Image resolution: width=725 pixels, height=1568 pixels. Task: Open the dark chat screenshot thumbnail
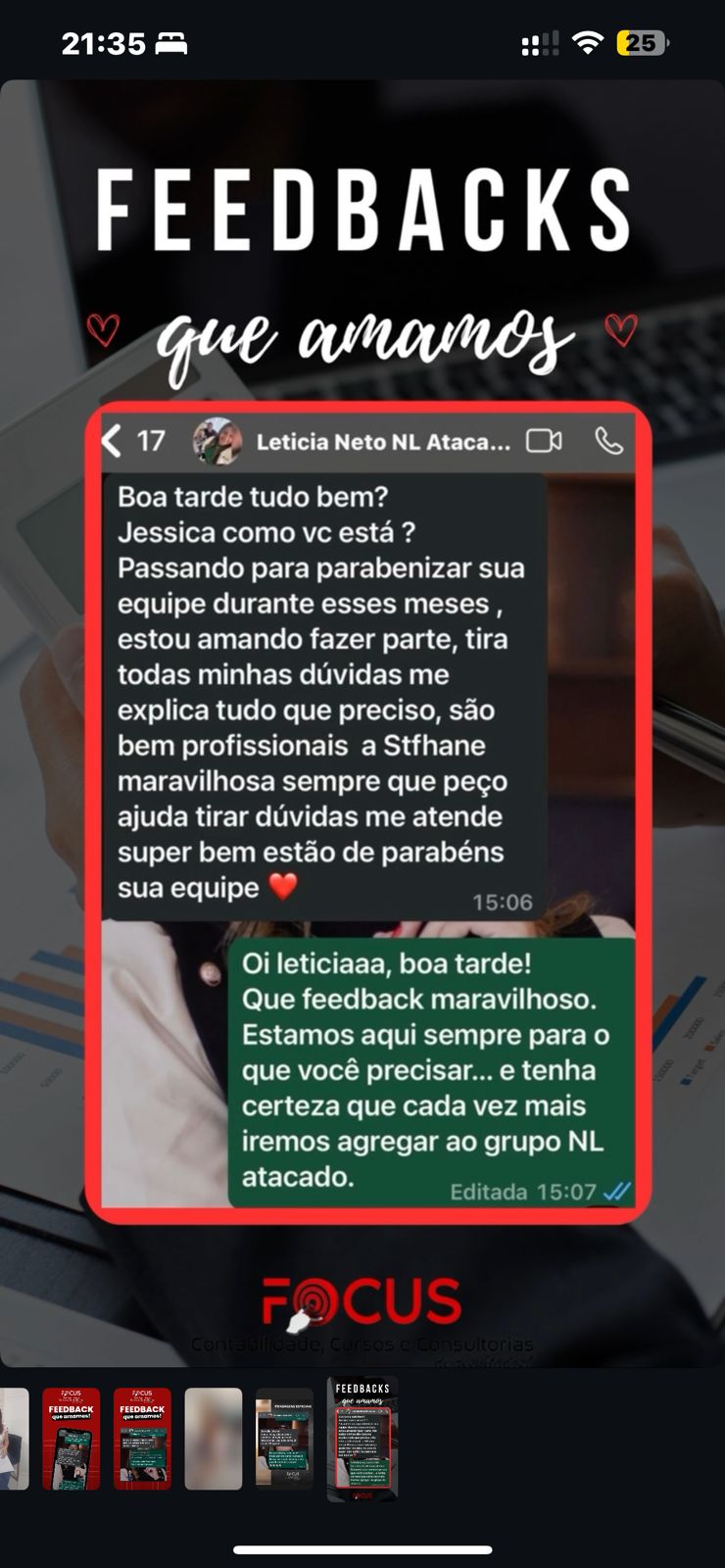tap(284, 1439)
